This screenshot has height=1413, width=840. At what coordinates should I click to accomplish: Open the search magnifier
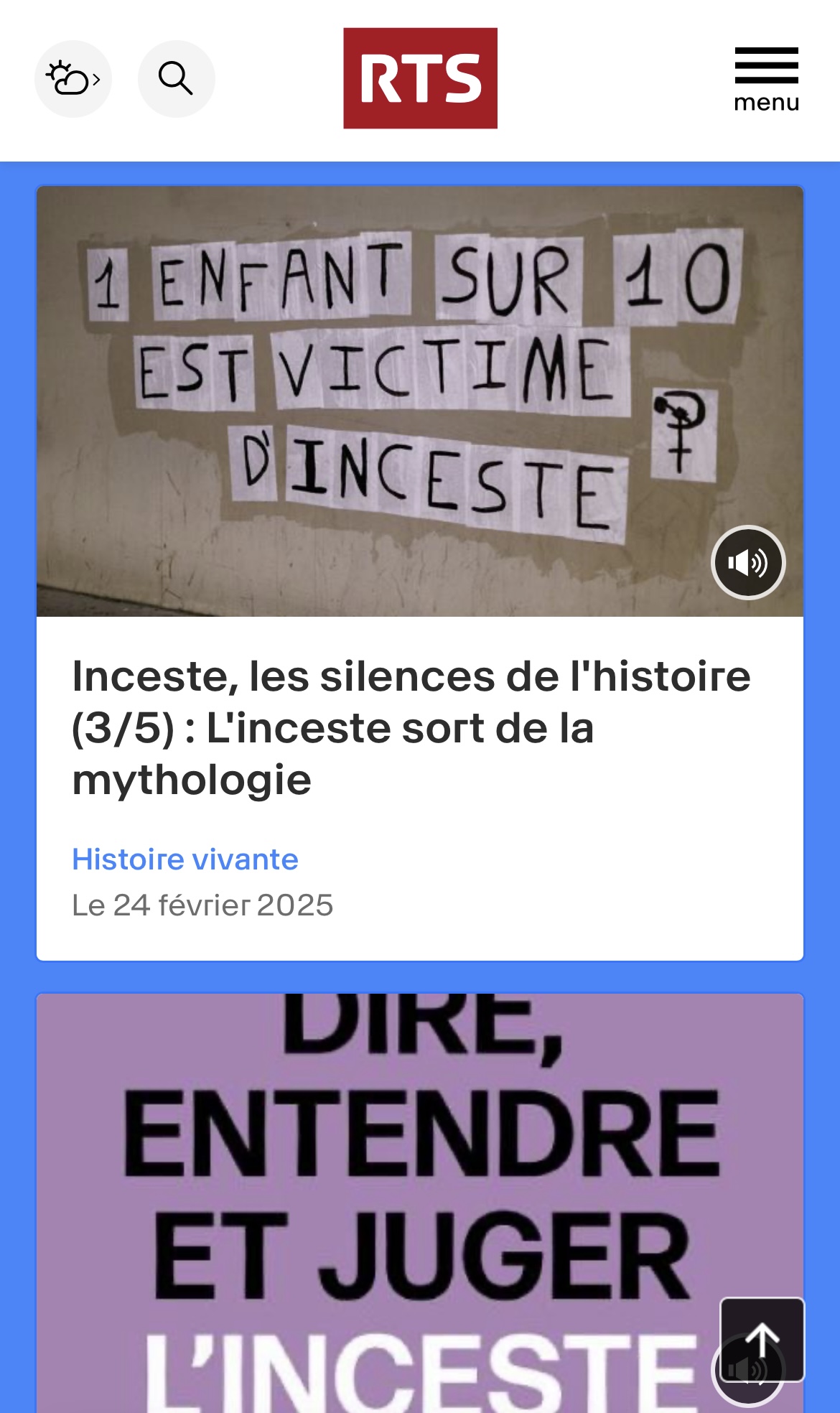point(176,79)
